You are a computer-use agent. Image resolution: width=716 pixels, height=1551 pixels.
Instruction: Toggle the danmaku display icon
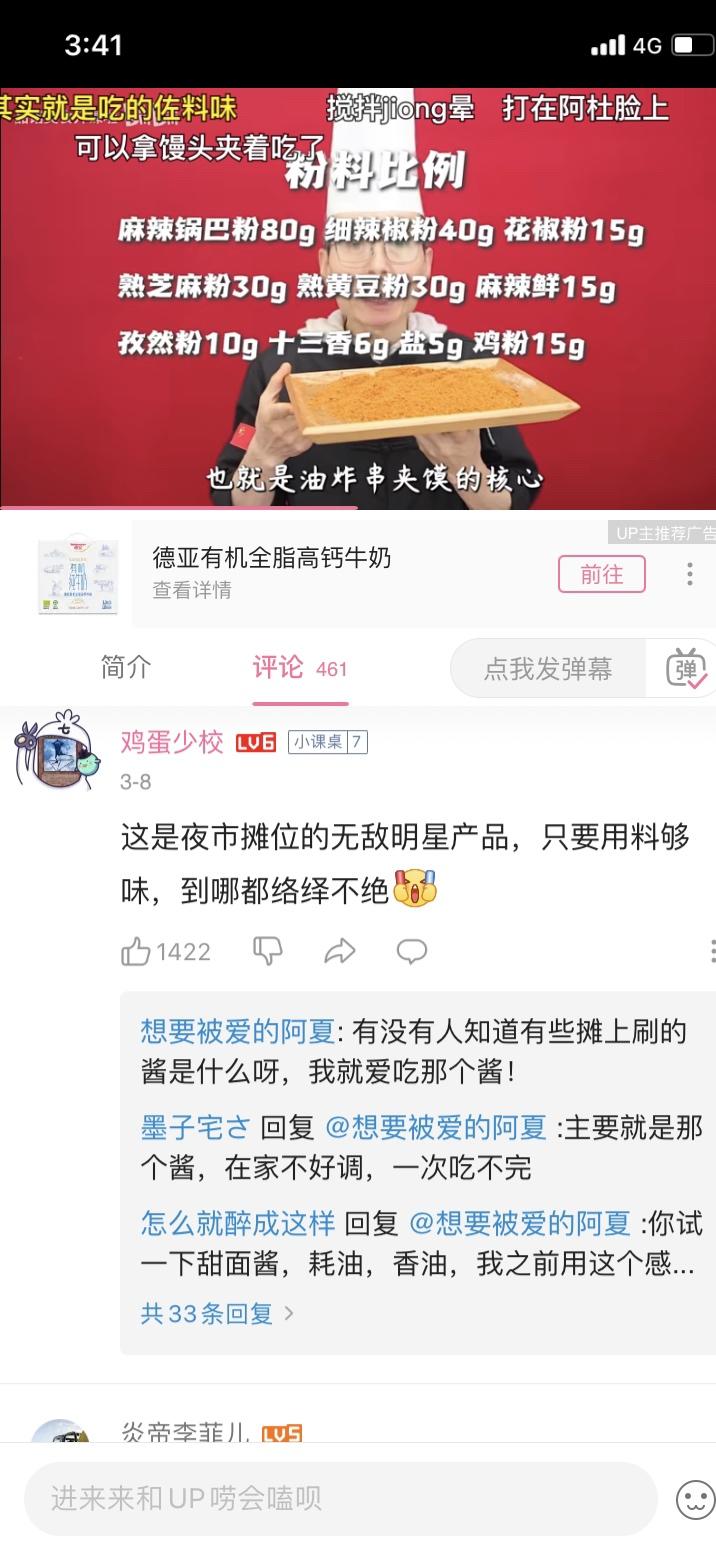(686, 668)
